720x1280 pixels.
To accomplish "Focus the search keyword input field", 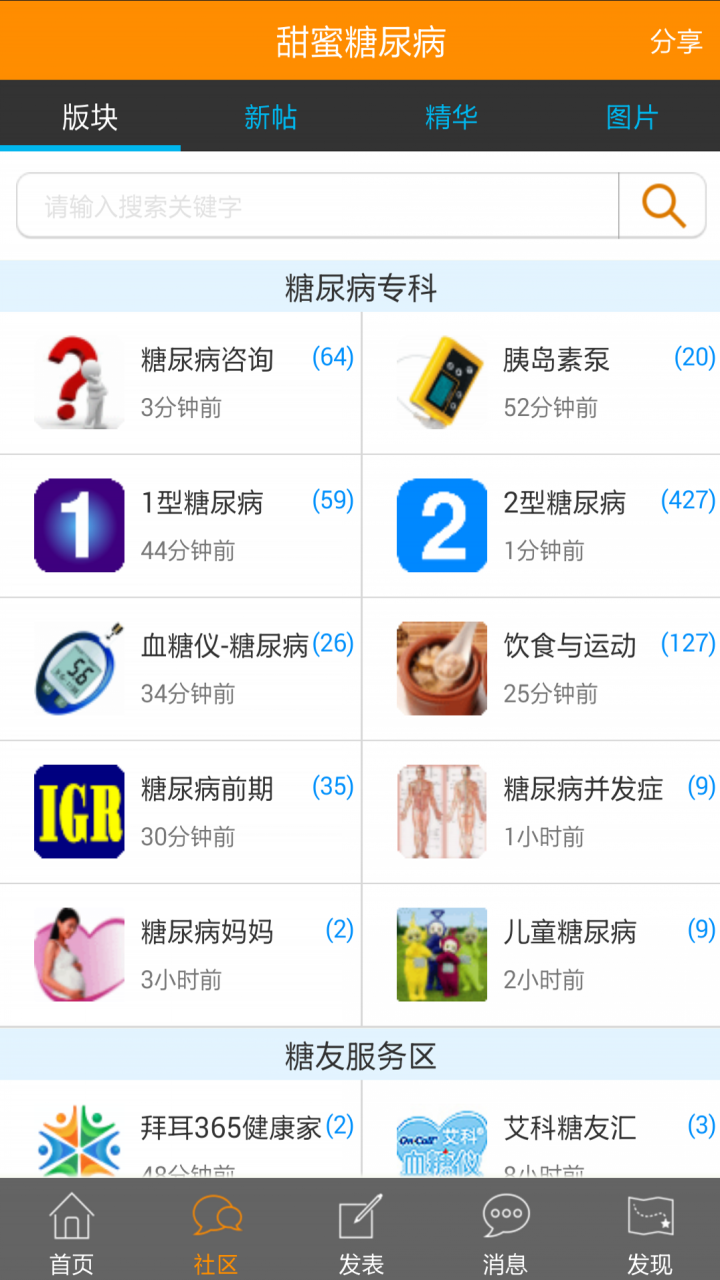I will [317, 206].
